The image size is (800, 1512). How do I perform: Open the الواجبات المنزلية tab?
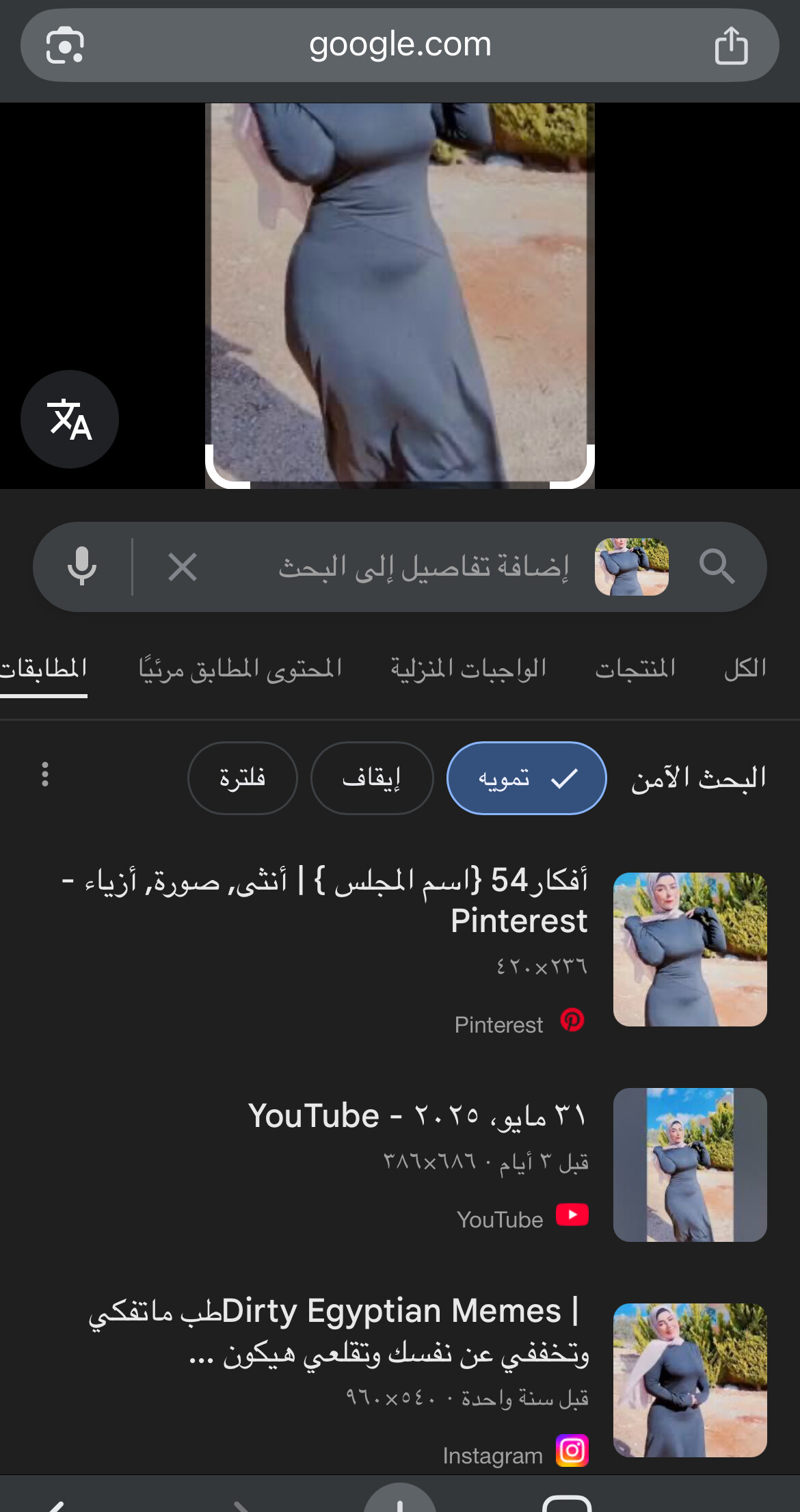[x=468, y=668]
